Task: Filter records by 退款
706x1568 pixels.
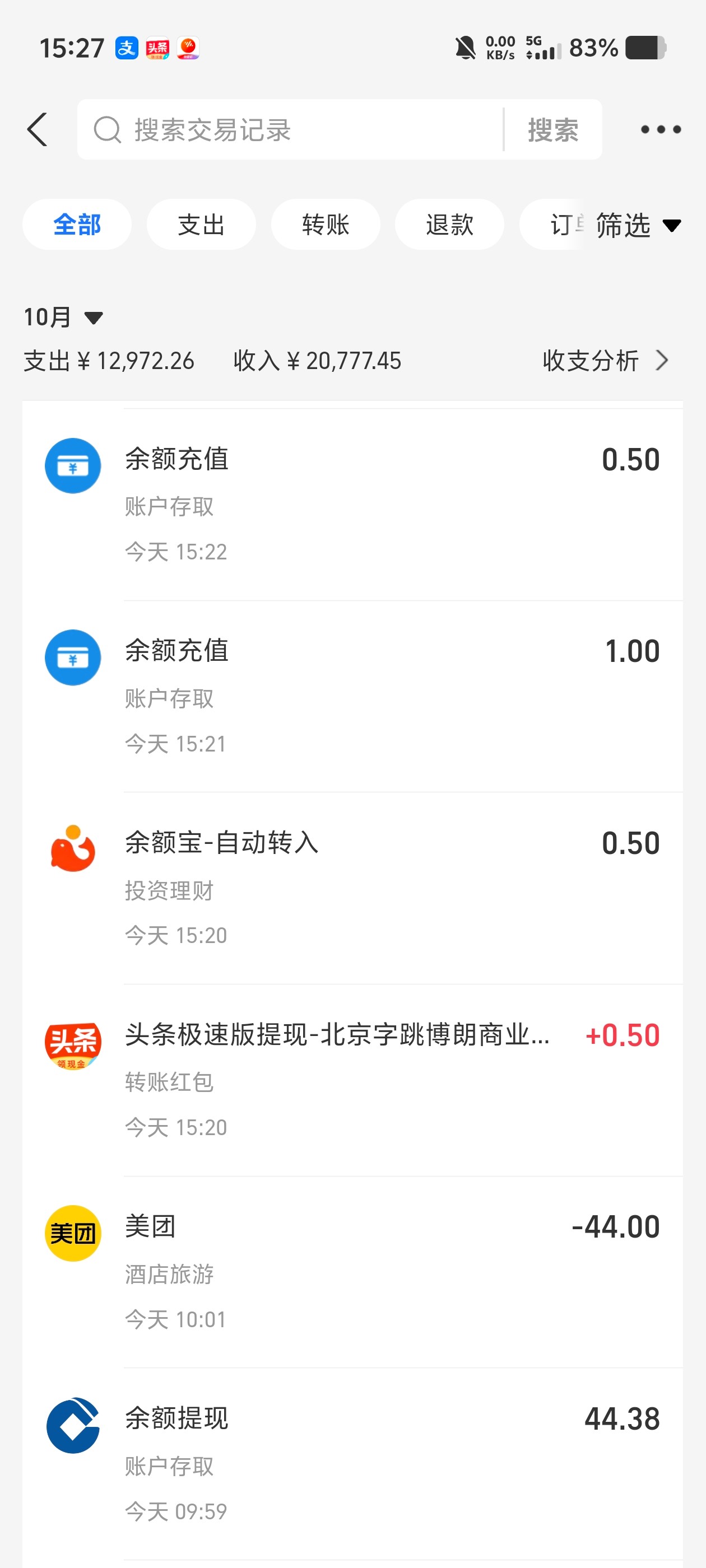Action: [x=449, y=225]
